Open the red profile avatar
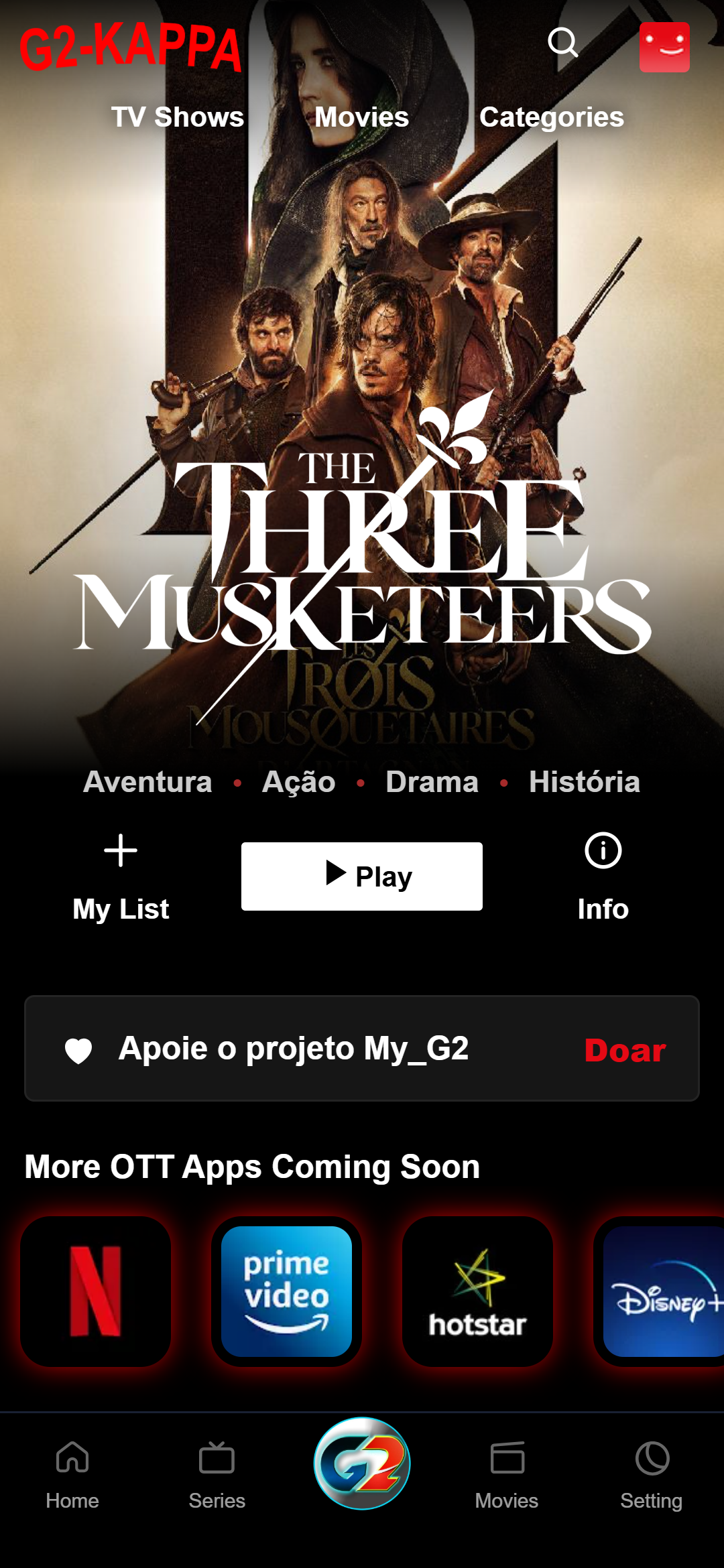 click(x=664, y=47)
